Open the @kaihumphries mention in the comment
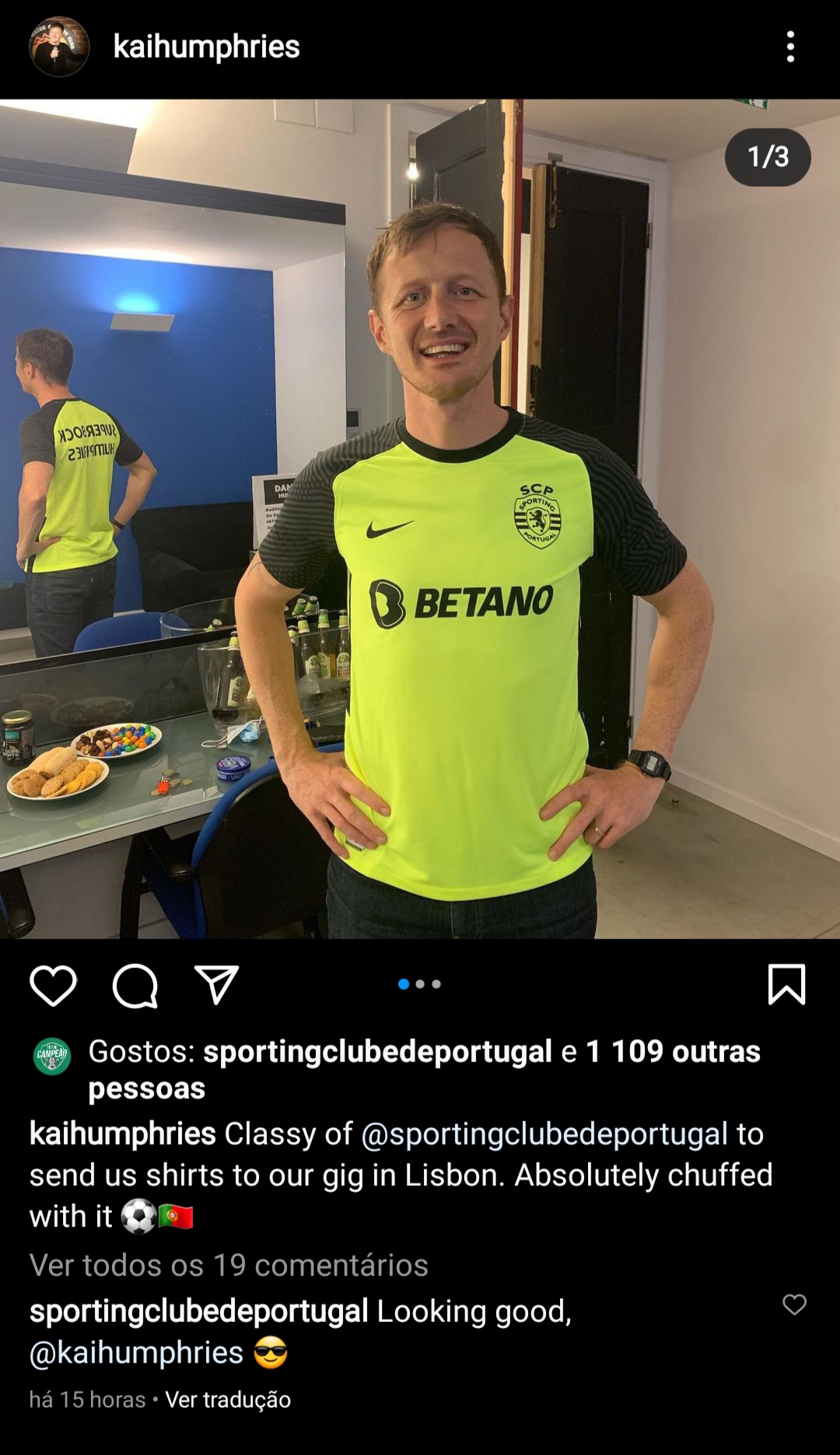Screen dimensions: 840x1455 (x=136, y=1352)
